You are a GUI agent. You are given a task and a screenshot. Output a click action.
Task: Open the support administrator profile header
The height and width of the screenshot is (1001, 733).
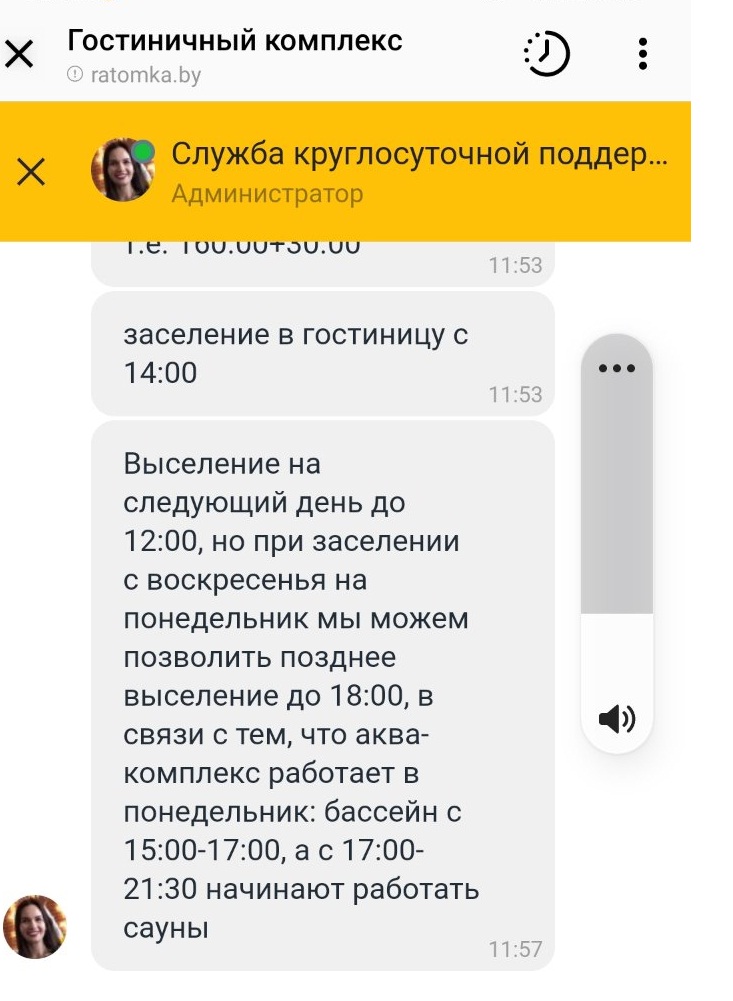click(x=400, y=171)
